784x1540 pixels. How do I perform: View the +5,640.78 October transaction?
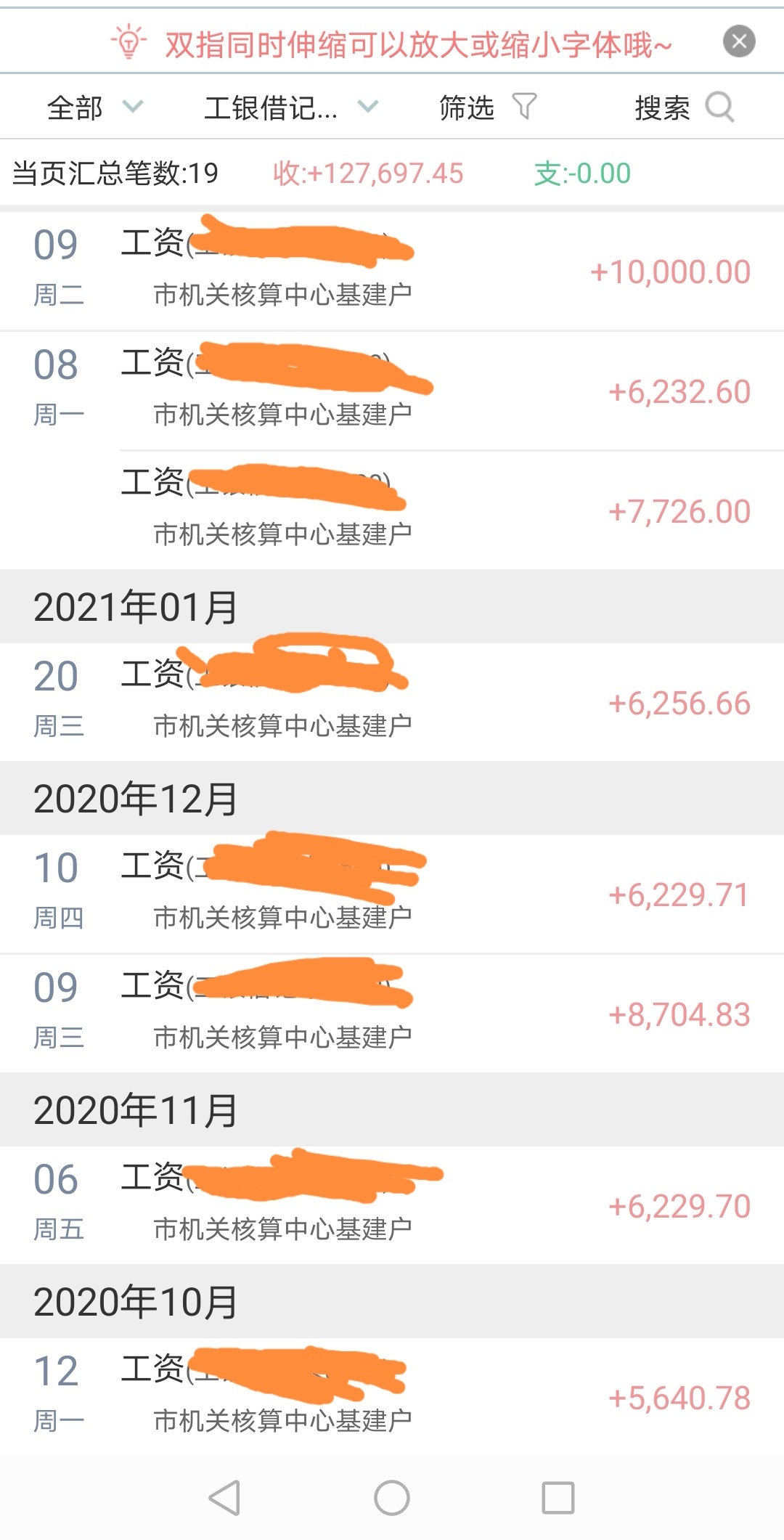tap(392, 1397)
